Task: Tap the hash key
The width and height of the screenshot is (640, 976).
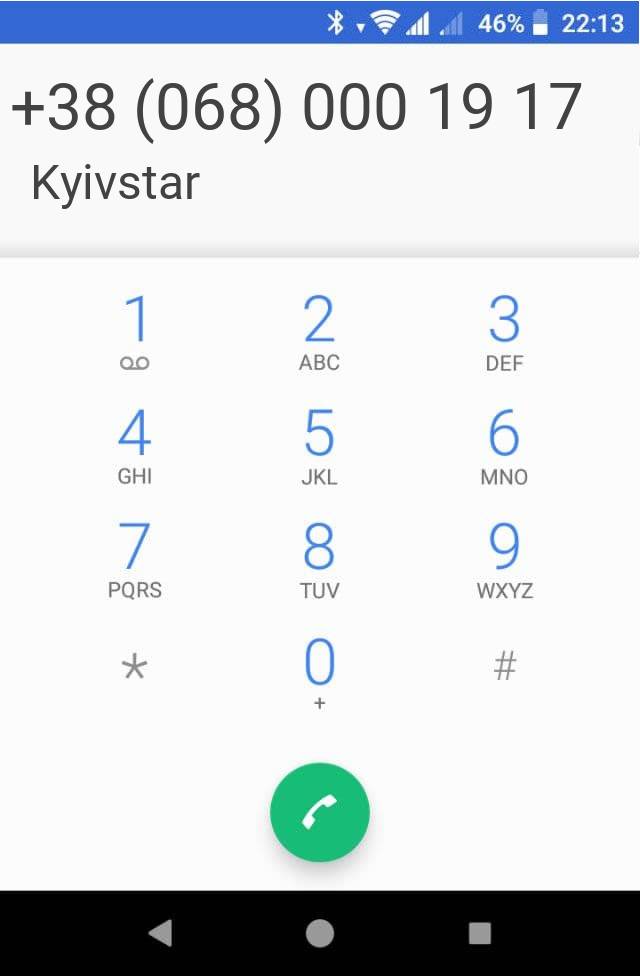Action: click(504, 667)
